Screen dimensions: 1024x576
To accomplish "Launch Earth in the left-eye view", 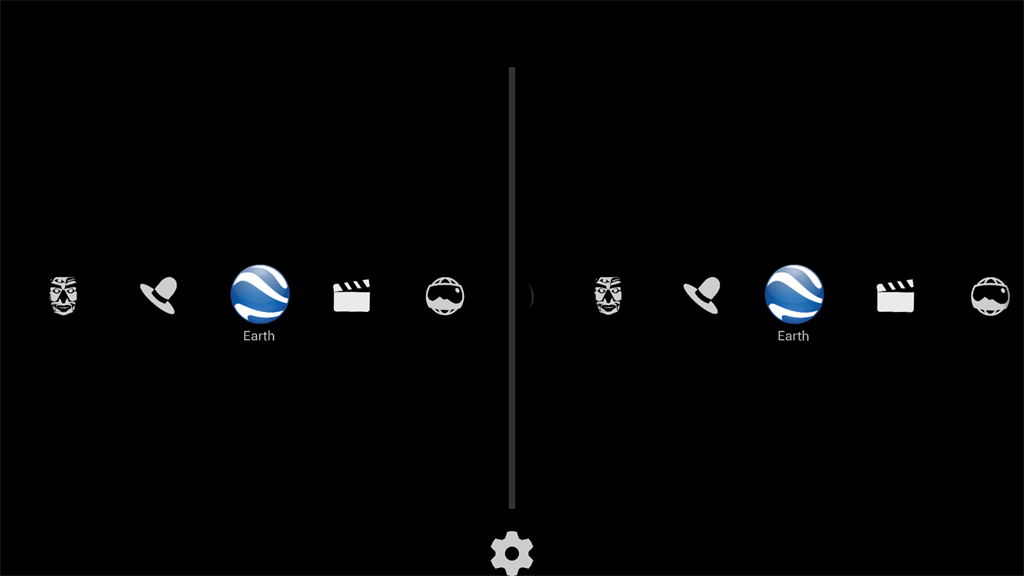I will 260,294.
